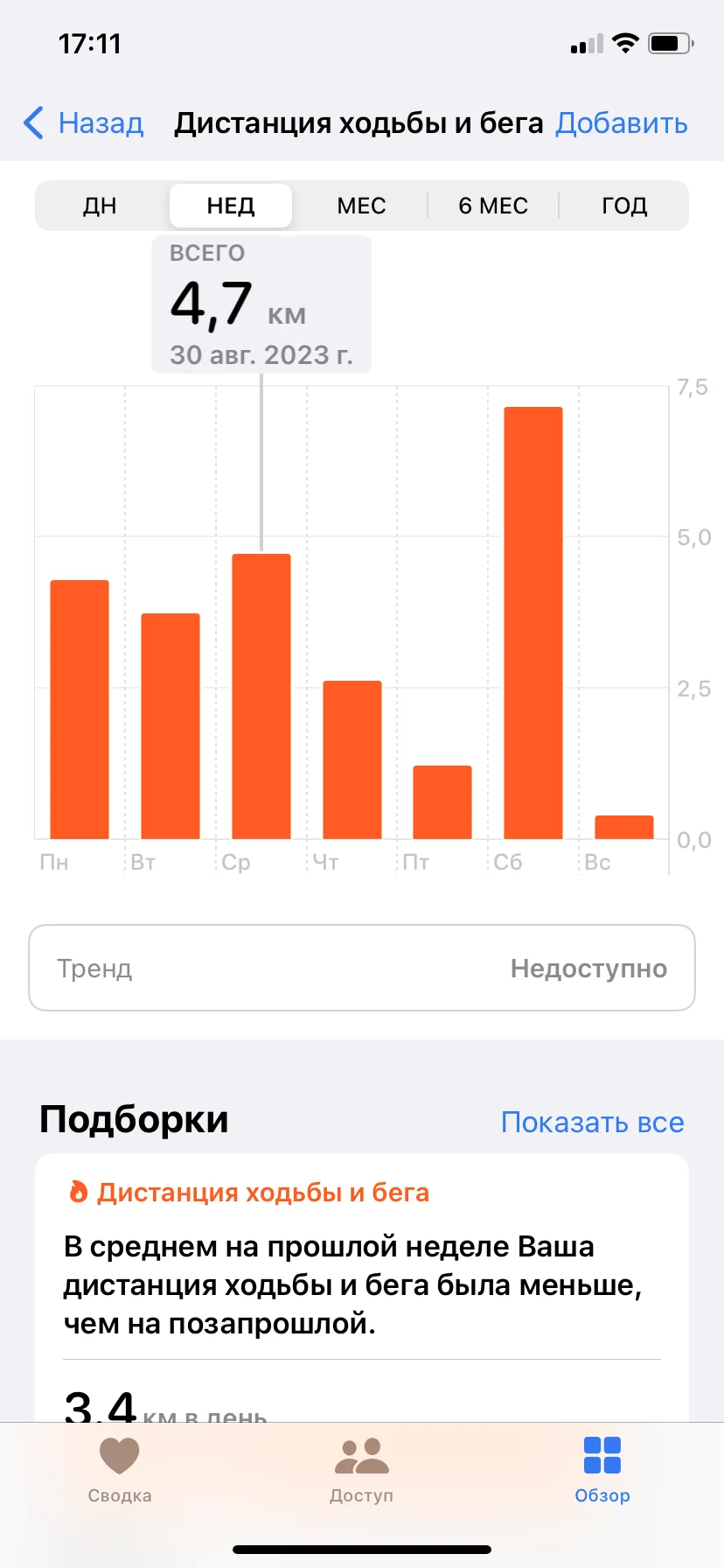Switch to the Доступ tab
Screen dimensions: 724x1568
point(362,1470)
